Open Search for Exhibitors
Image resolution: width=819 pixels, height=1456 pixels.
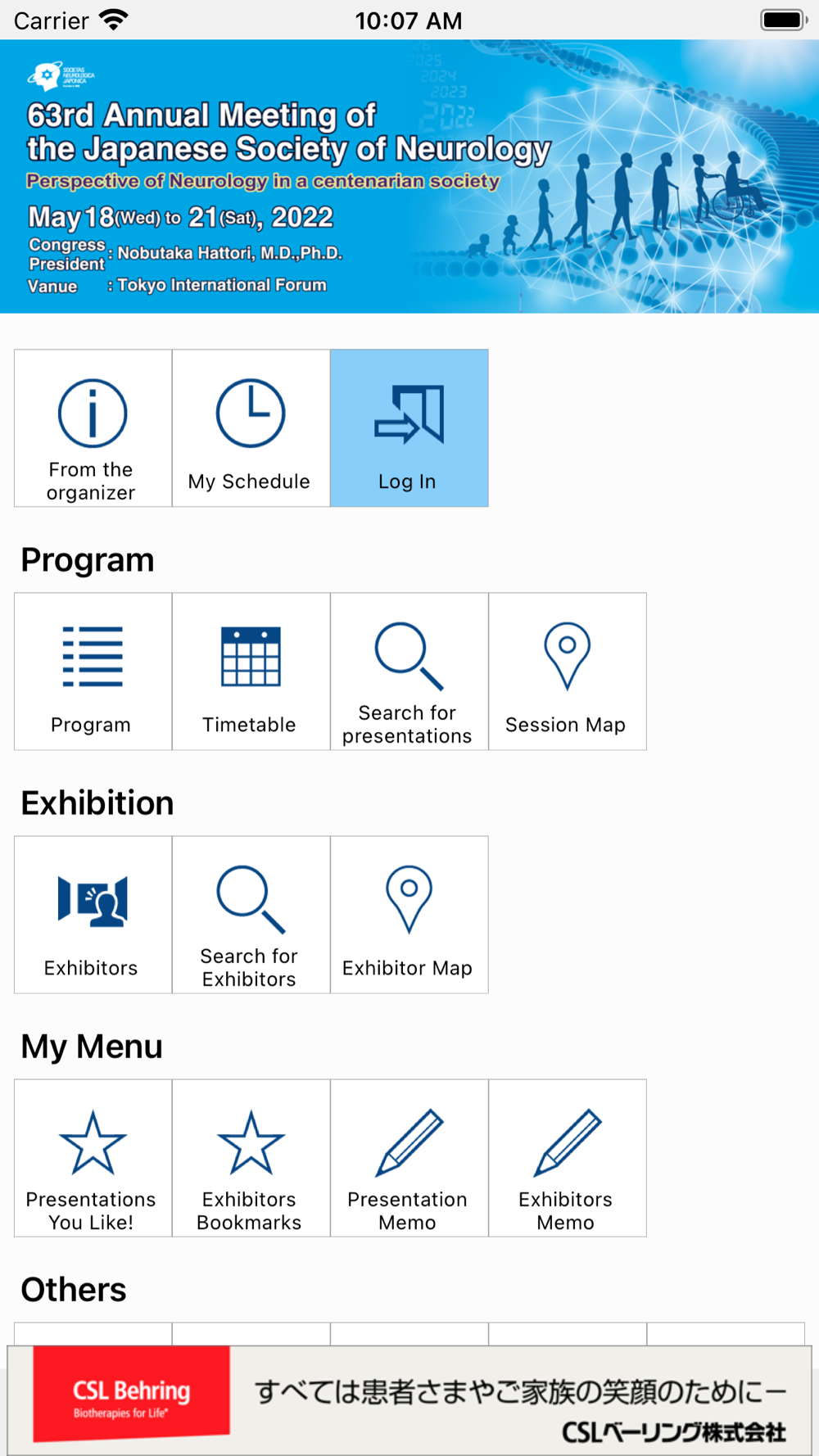click(x=251, y=915)
